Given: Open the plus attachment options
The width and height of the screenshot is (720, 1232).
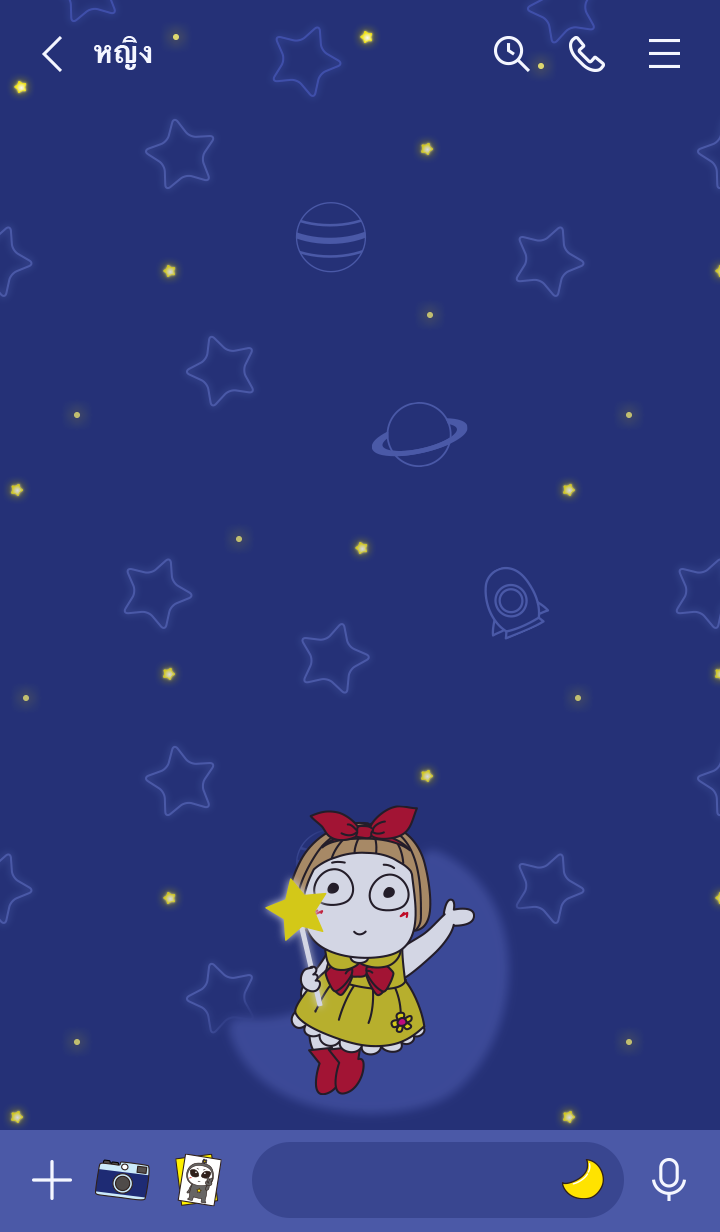Looking at the screenshot, I should point(52,1180).
